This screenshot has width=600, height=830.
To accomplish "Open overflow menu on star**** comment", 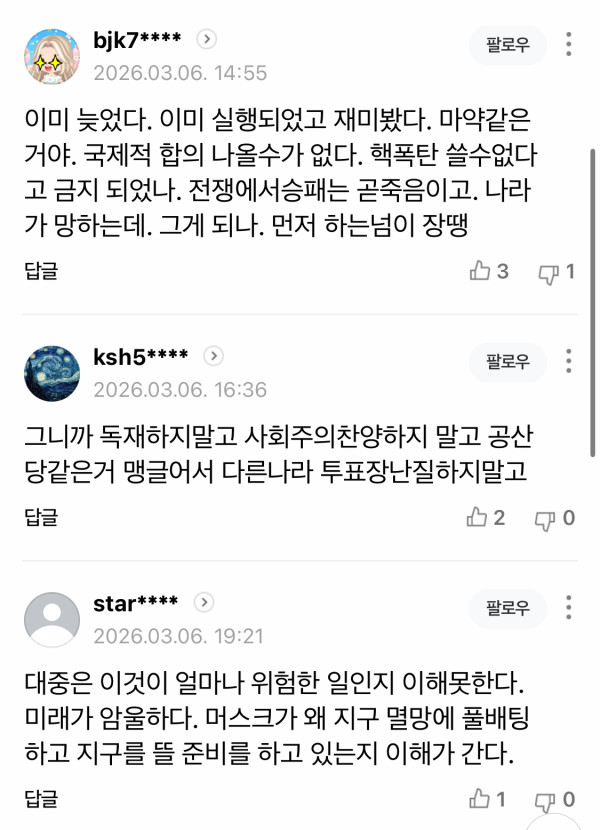I will [569, 607].
